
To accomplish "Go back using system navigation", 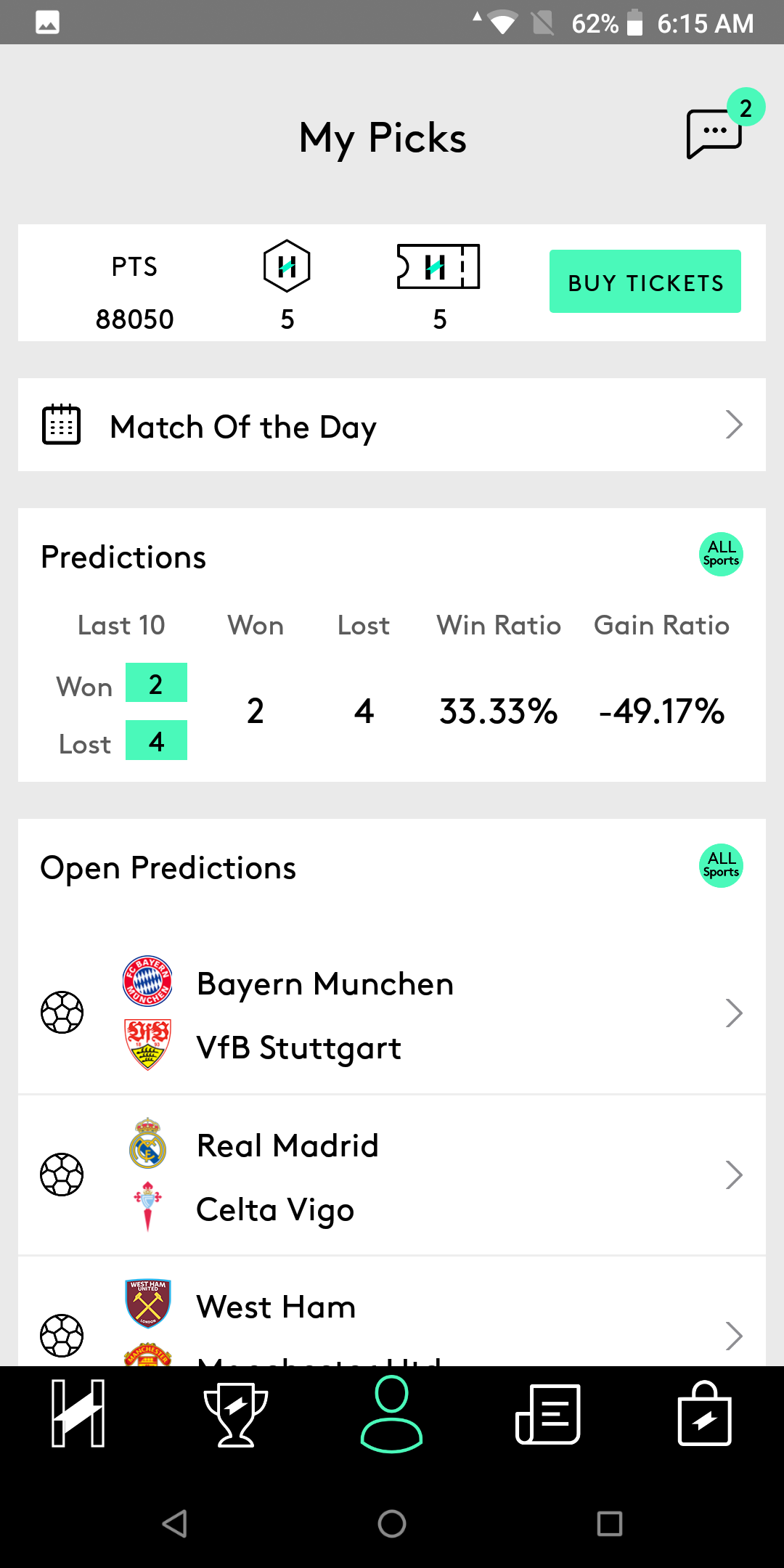I will (175, 1524).
